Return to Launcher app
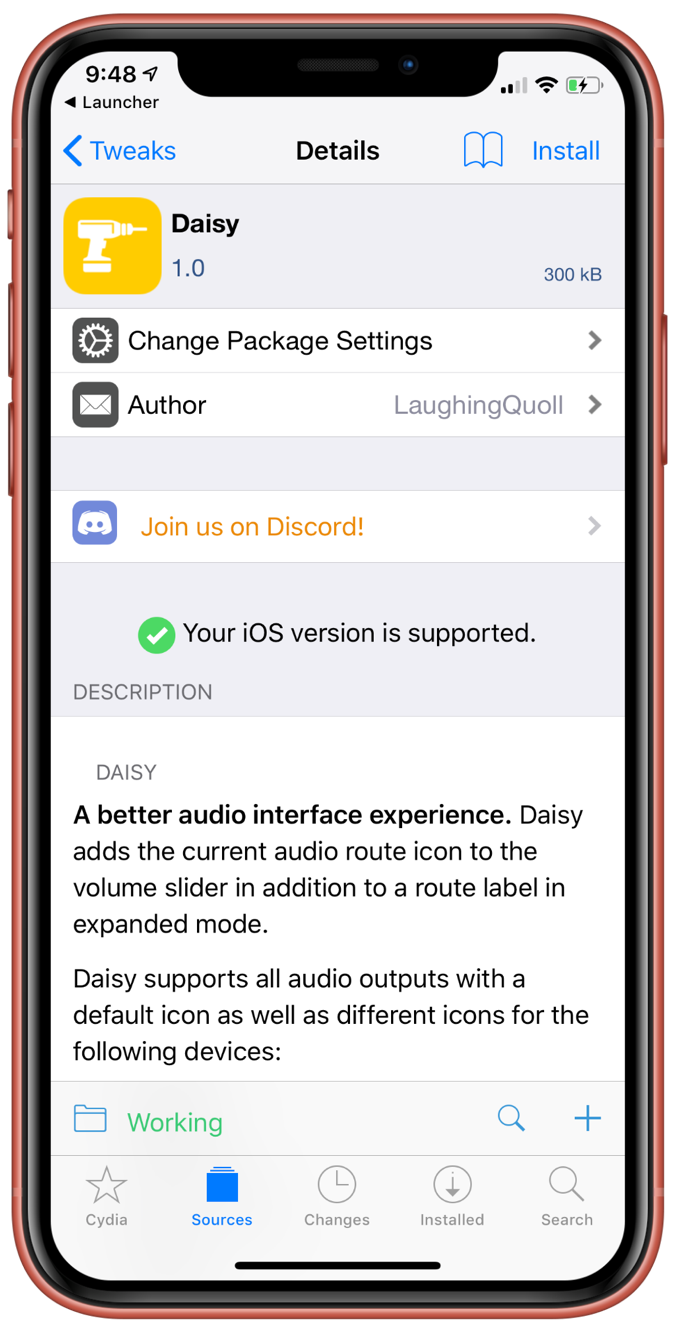Image resolution: width=675 pixels, height=1336 pixels. pos(111,102)
